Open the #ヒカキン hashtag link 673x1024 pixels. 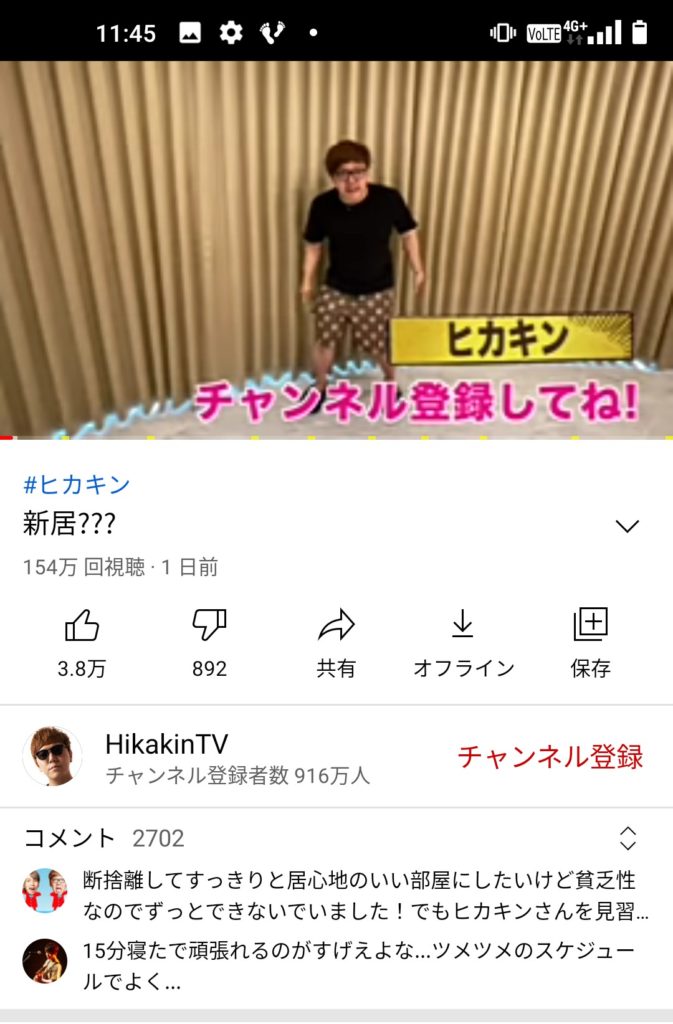pos(77,485)
